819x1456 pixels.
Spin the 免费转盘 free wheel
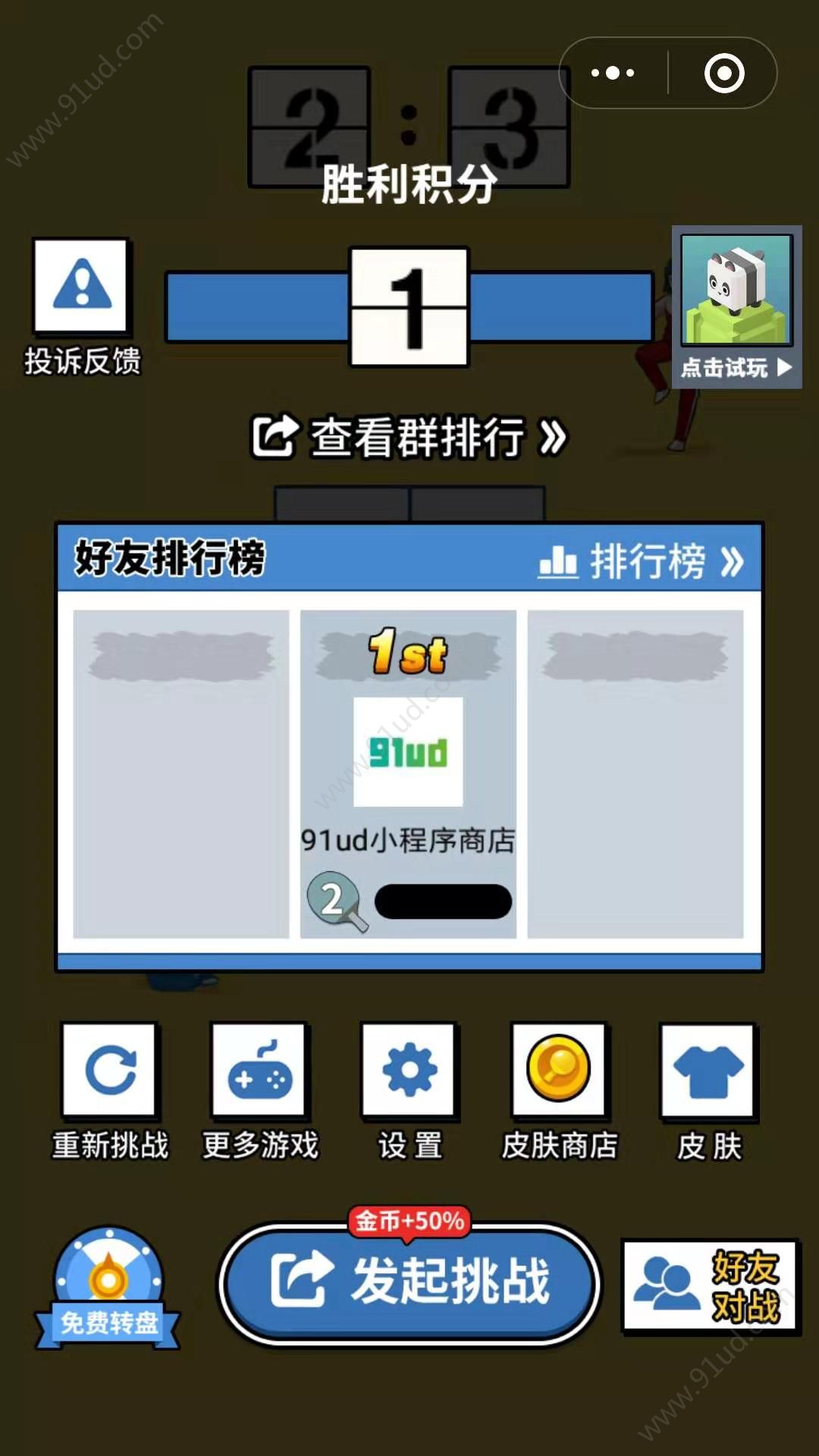point(108,1287)
